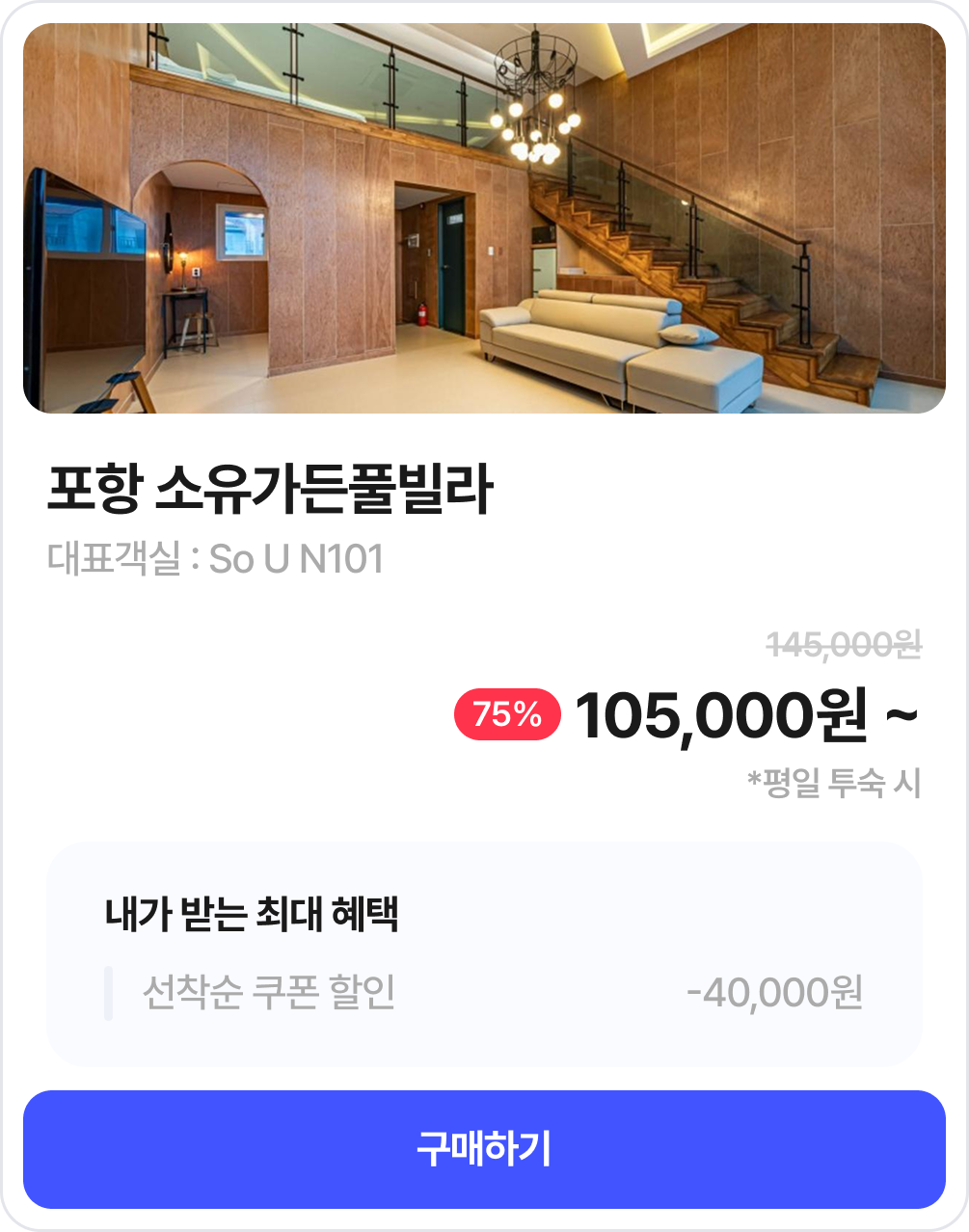Image resolution: width=969 pixels, height=1232 pixels.
Task: Tap the 구매하기 purchase button
Action: tap(484, 1149)
